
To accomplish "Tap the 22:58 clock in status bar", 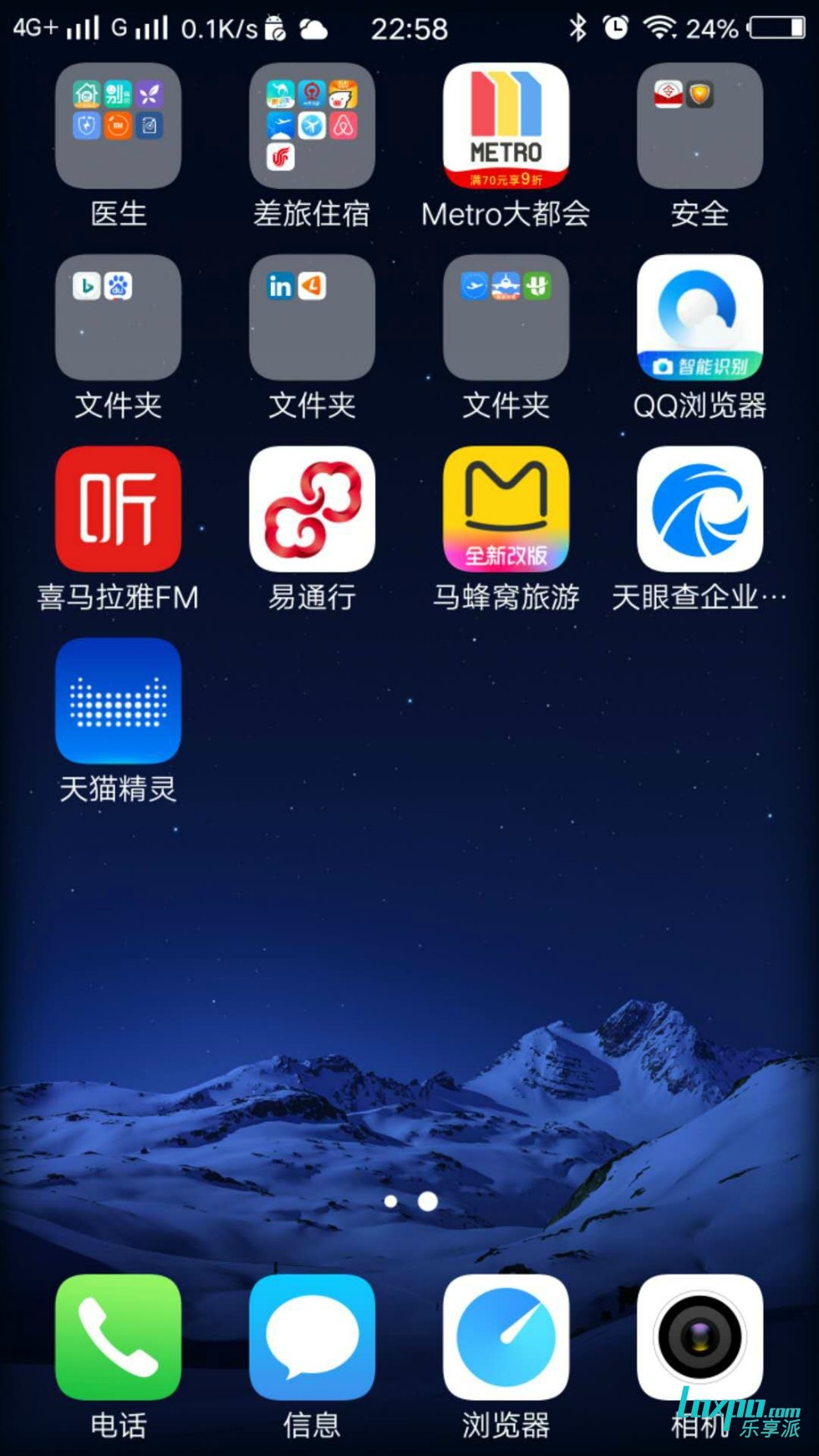I will [x=411, y=28].
